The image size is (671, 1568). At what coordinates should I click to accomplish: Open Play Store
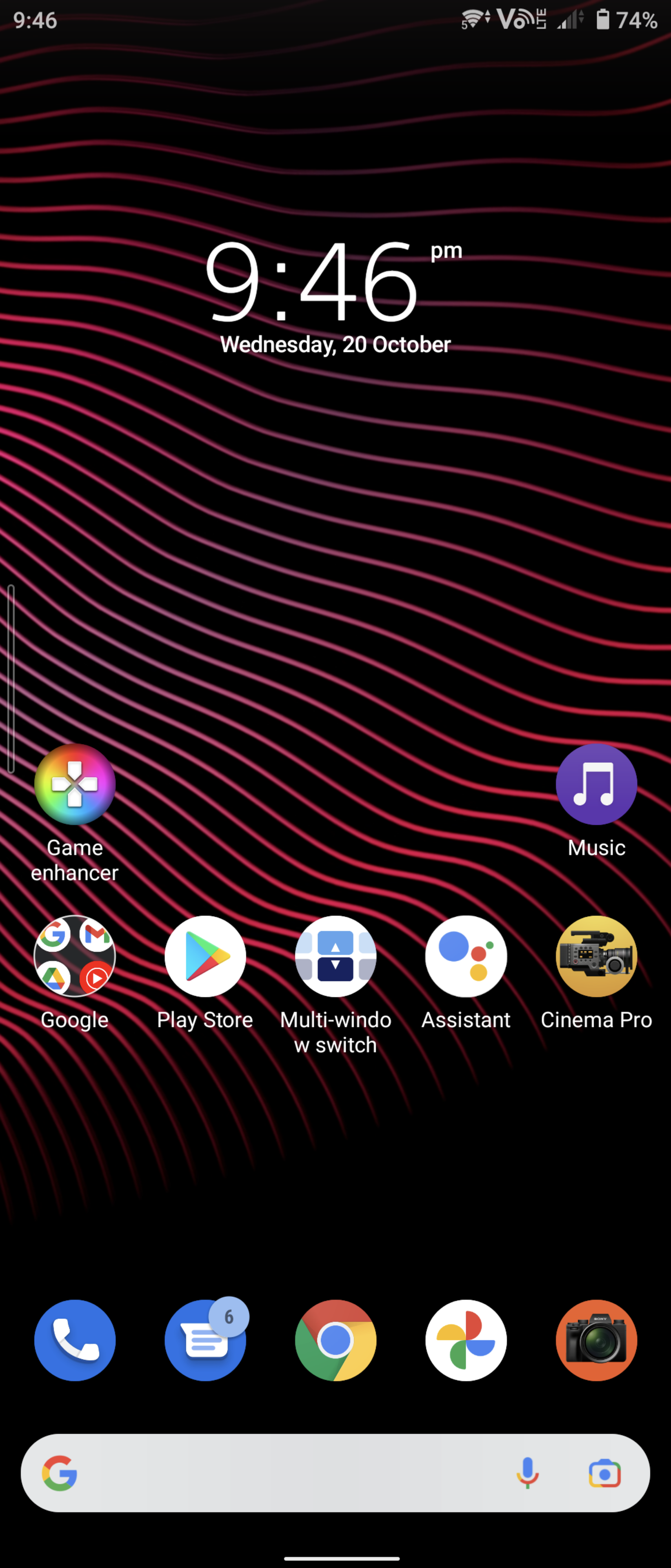click(x=205, y=956)
